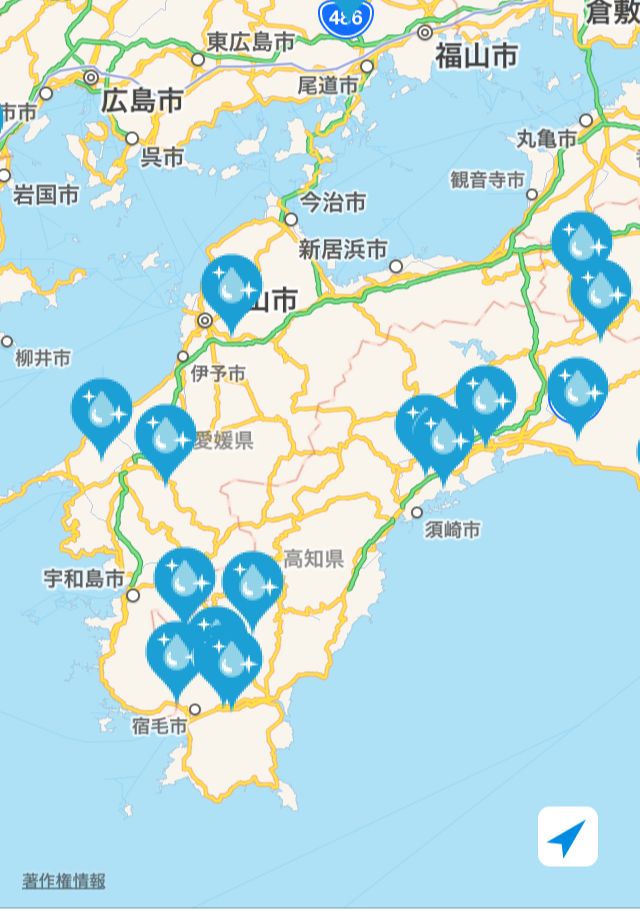Select the water pin west of 愛媛県 label
Screen dimensions: 640x910
166,436
